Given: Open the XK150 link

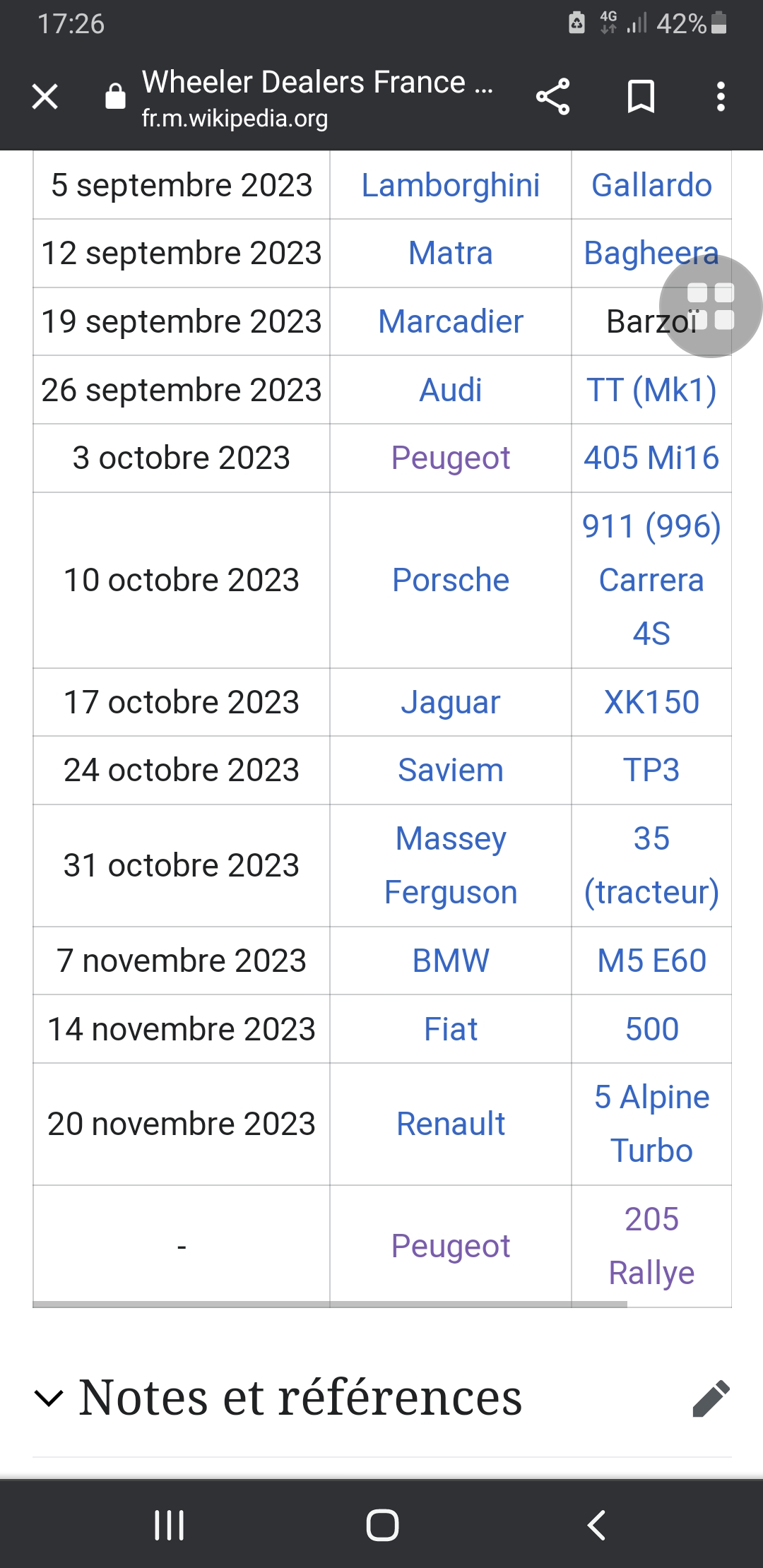Looking at the screenshot, I should click(x=651, y=703).
